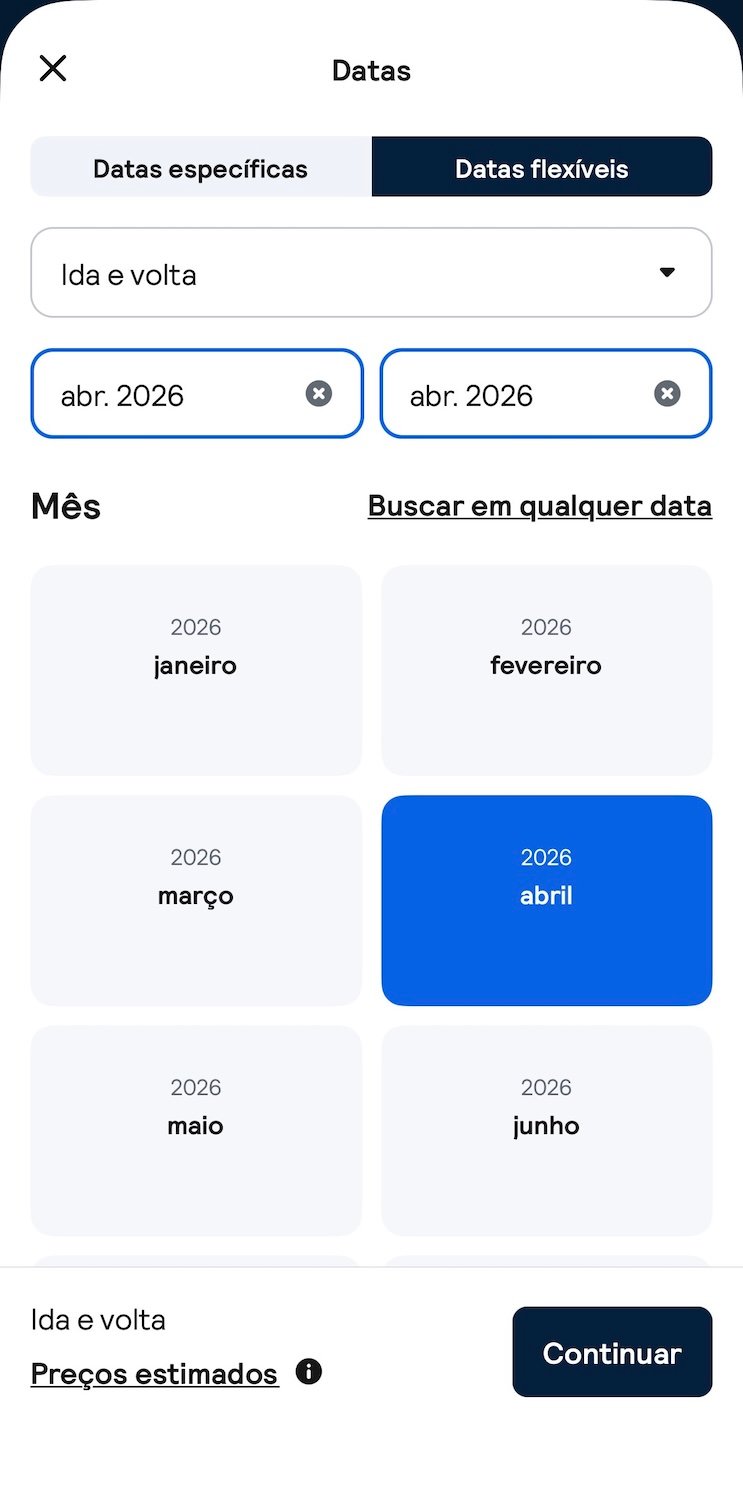The height and width of the screenshot is (1500, 743).
Task: Select the fevereiro 2026 month card
Action: coord(546,670)
